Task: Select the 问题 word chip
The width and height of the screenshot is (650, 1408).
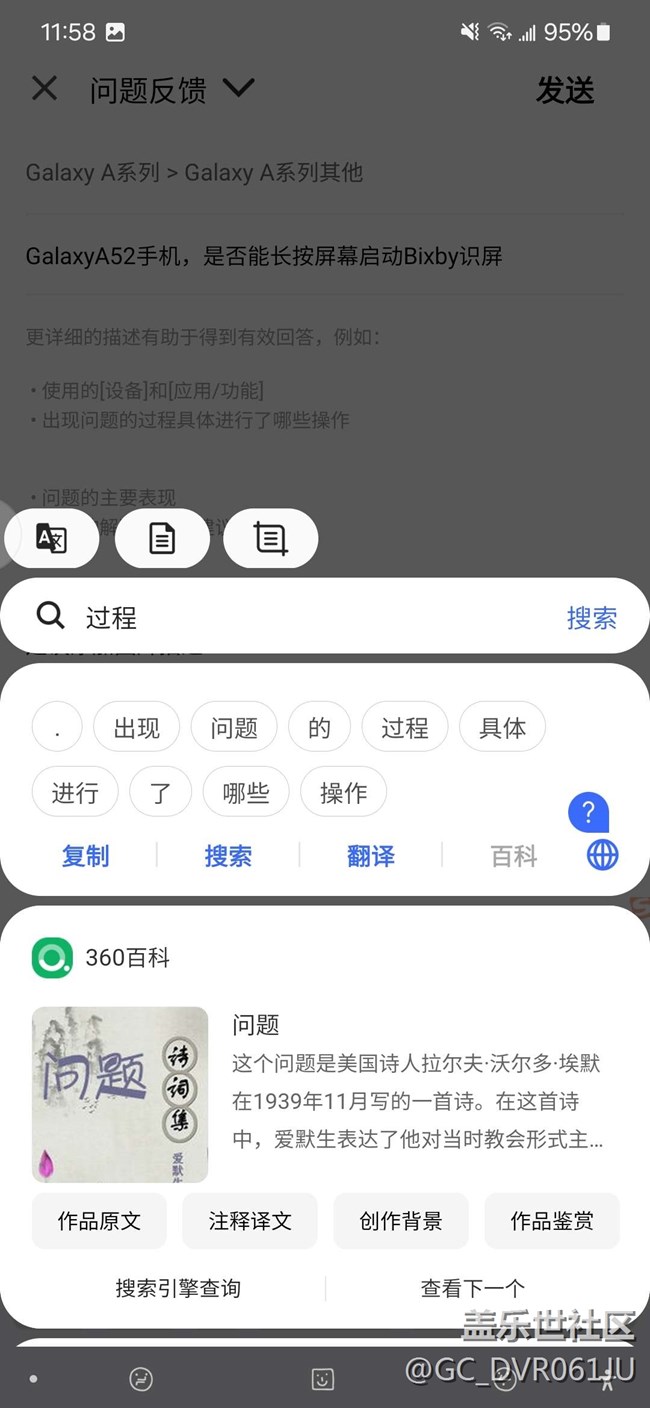Action: tap(234, 728)
